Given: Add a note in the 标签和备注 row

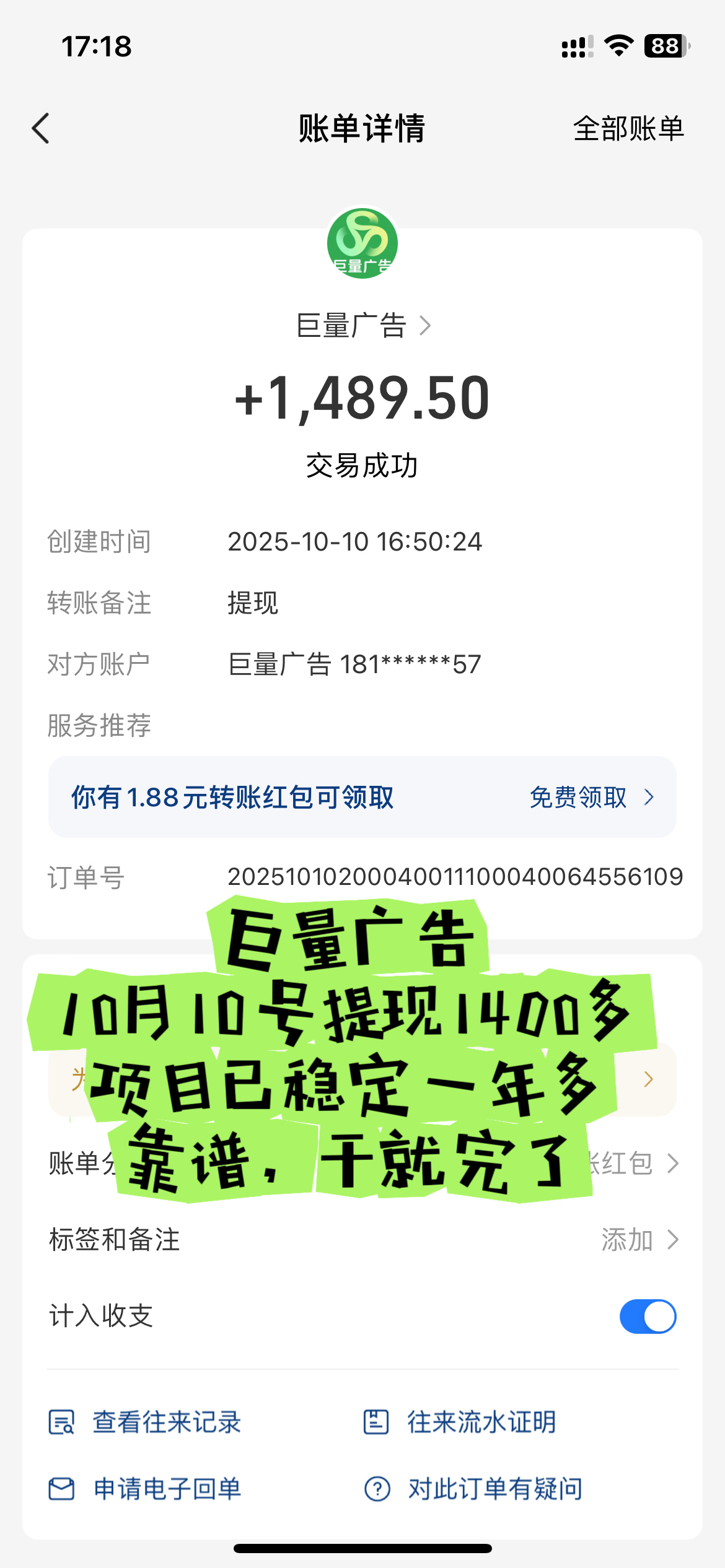Looking at the screenshot, I should [x=639, y=1240].
